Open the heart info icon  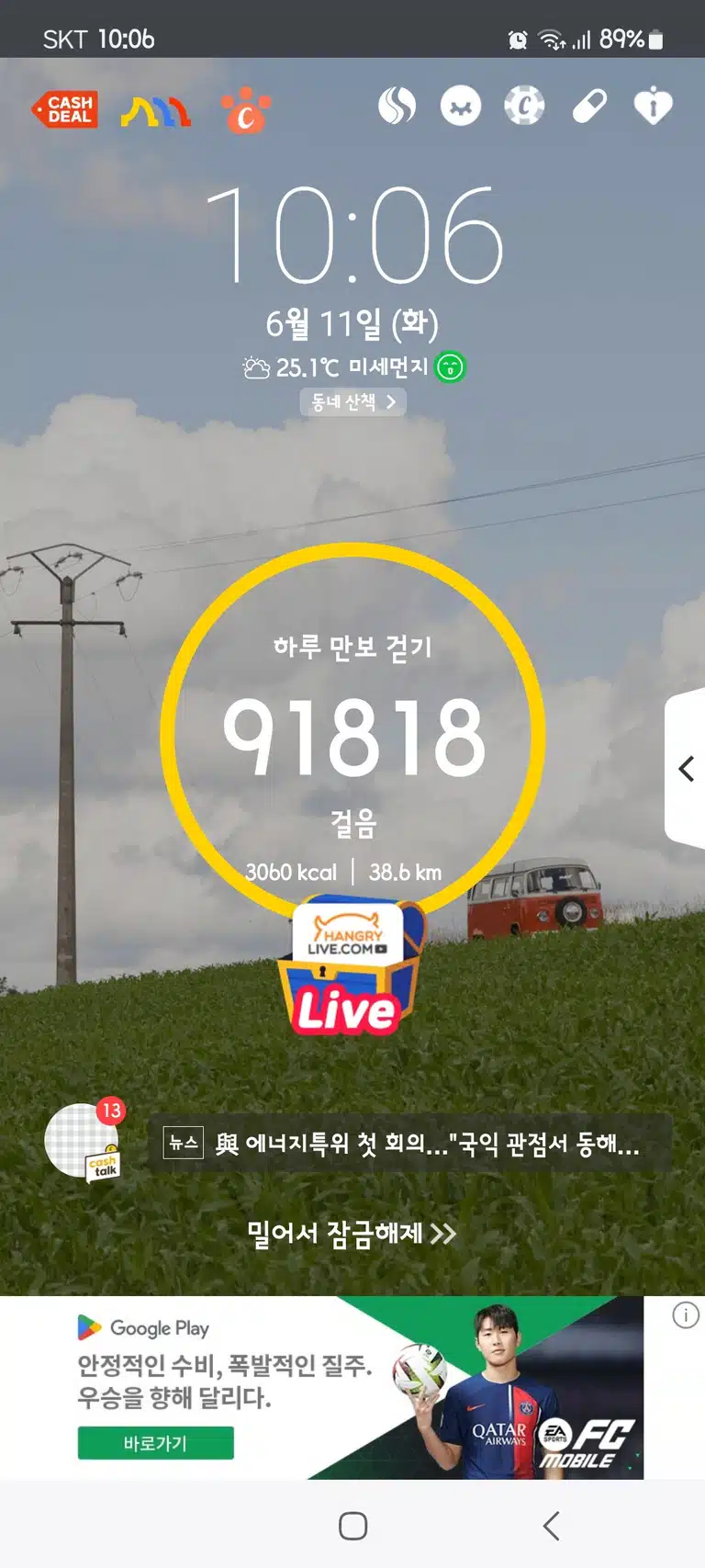(x=653, y=107)
